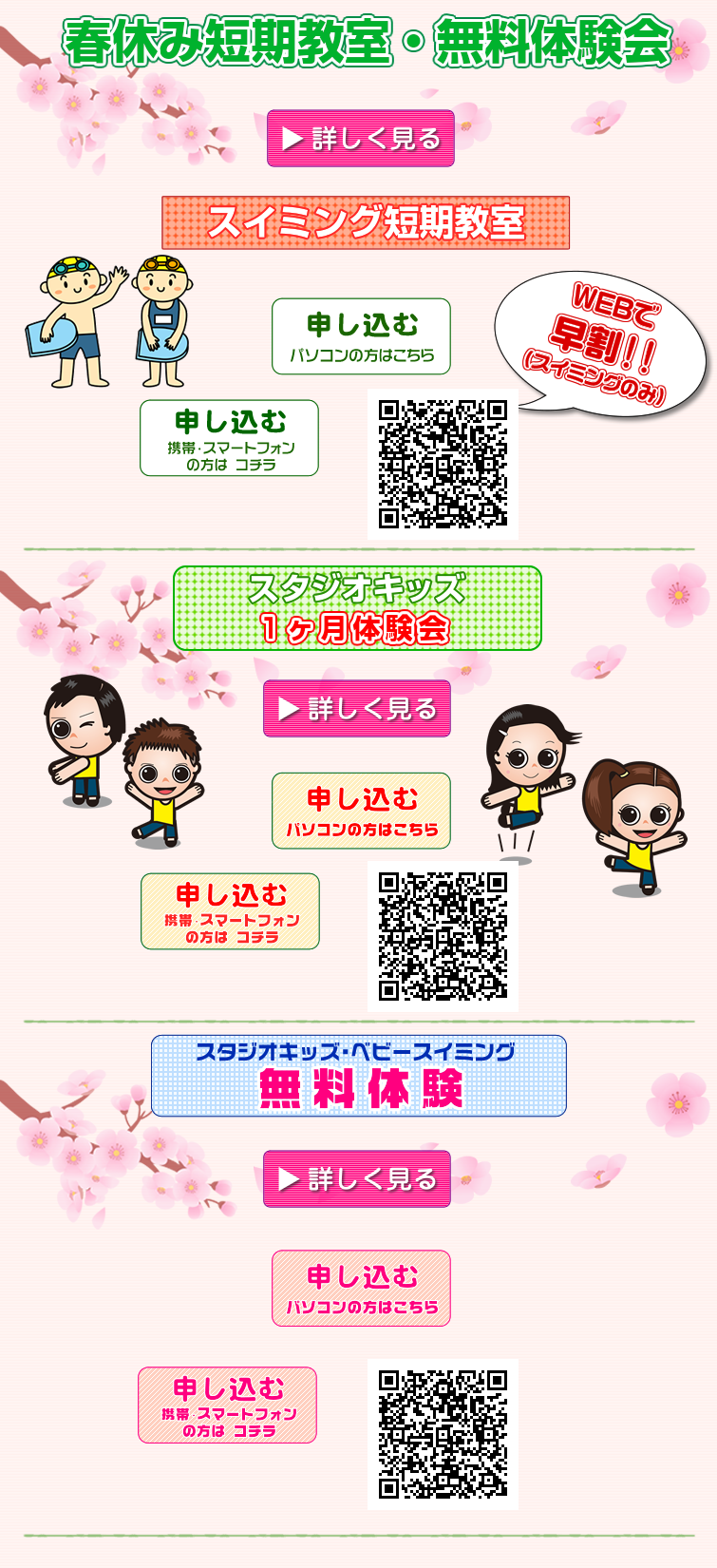The image size is (717, 1568).
Task: Apply for free trial via smartphone
Action: (x=227, y=1405)
